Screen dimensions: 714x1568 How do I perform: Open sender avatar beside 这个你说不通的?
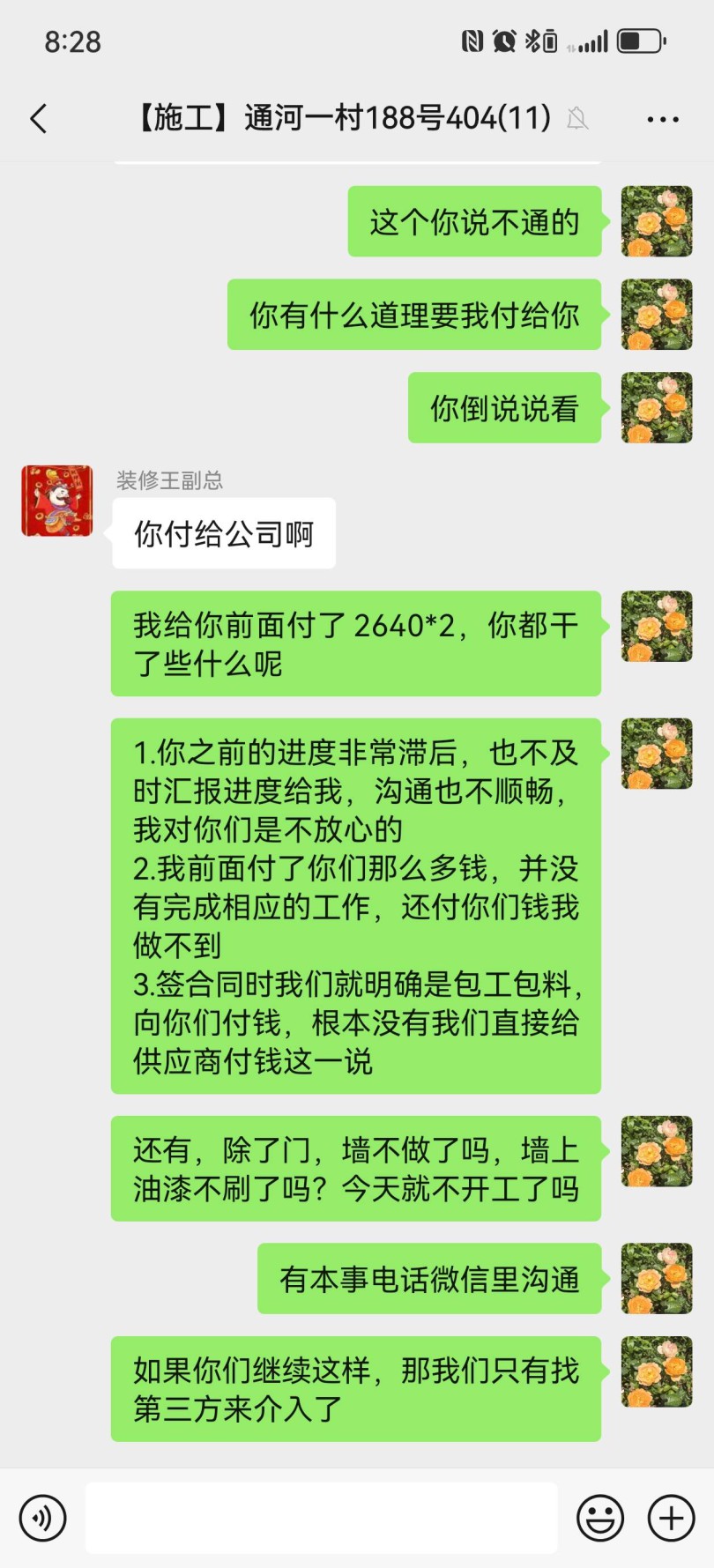[657, 221]
